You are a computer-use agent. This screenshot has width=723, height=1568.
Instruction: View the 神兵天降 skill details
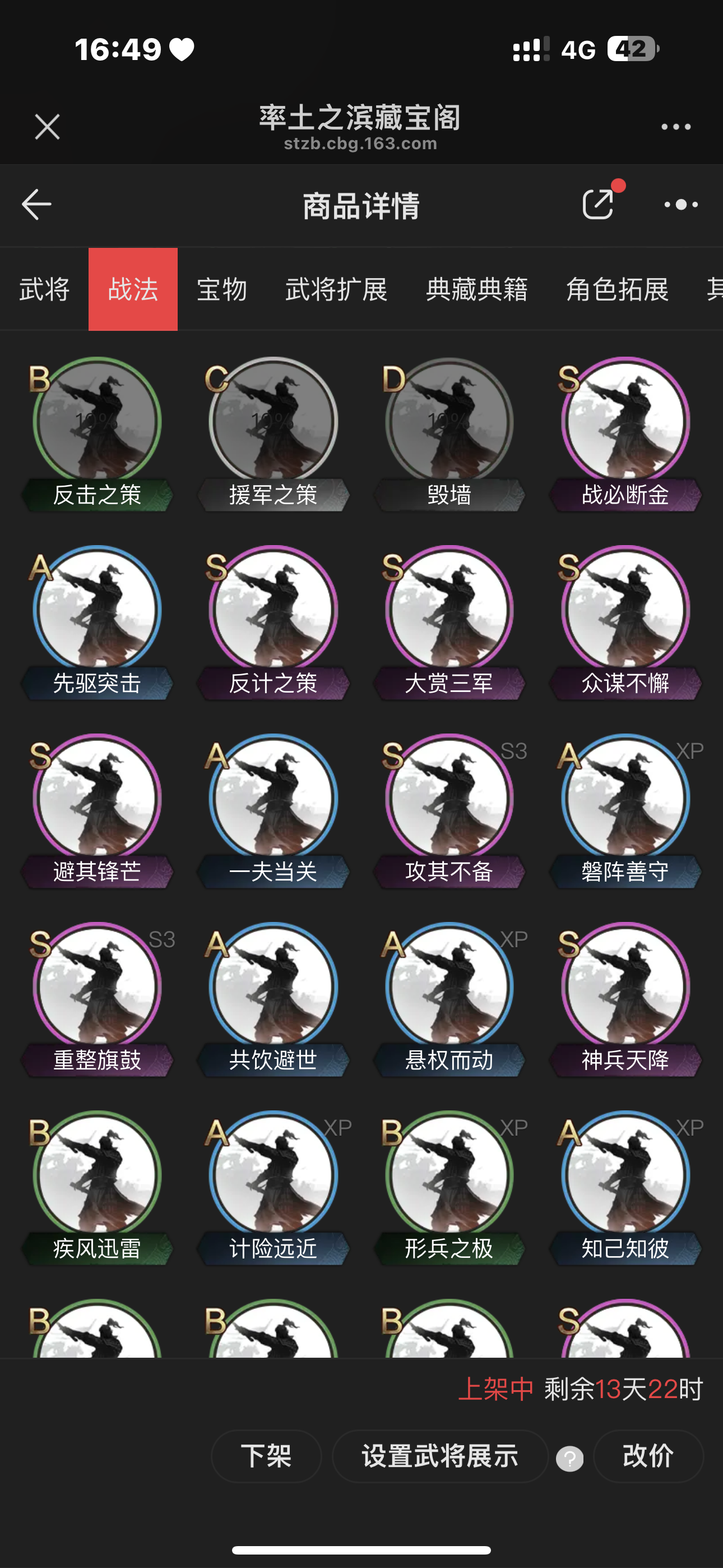point(625,999)
